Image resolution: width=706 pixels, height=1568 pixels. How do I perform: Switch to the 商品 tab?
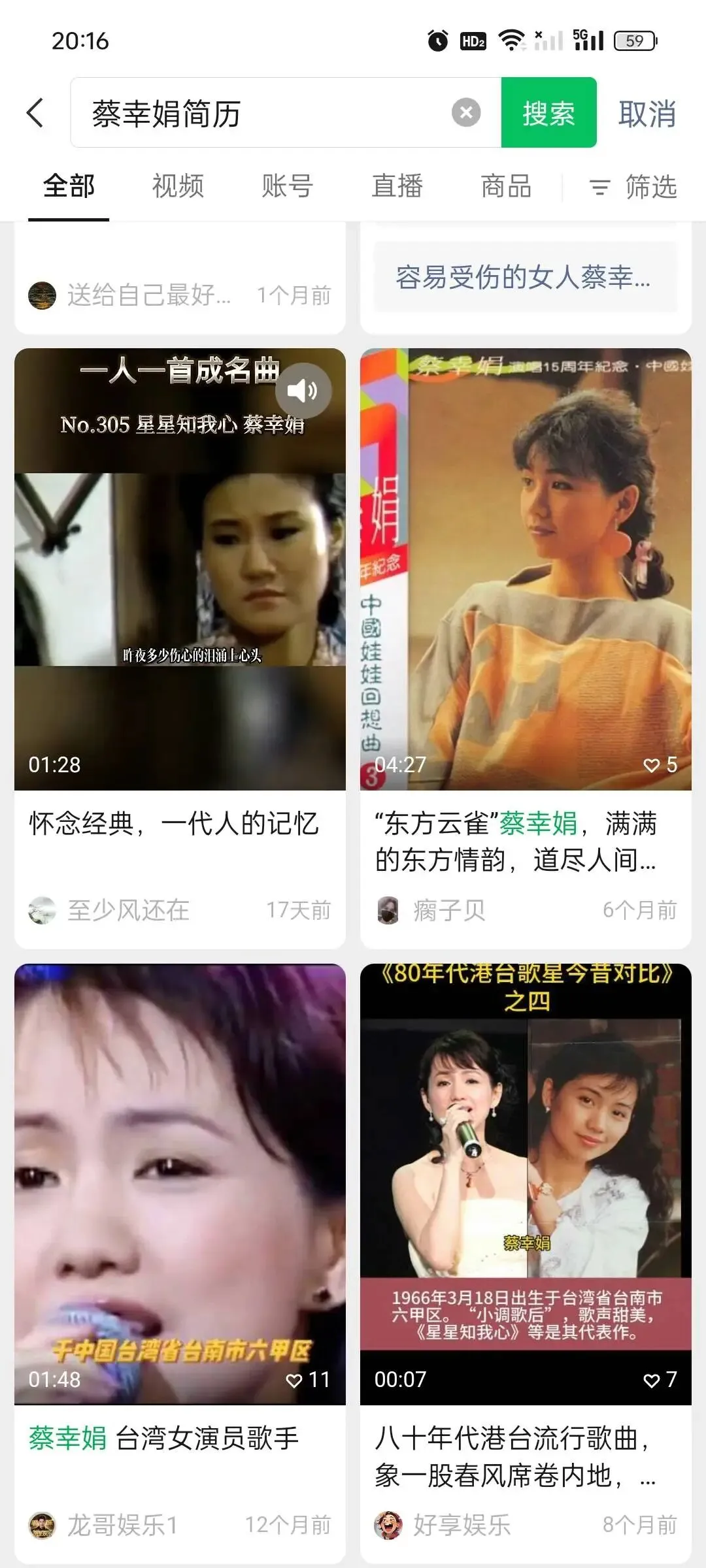tap(506, 186)
